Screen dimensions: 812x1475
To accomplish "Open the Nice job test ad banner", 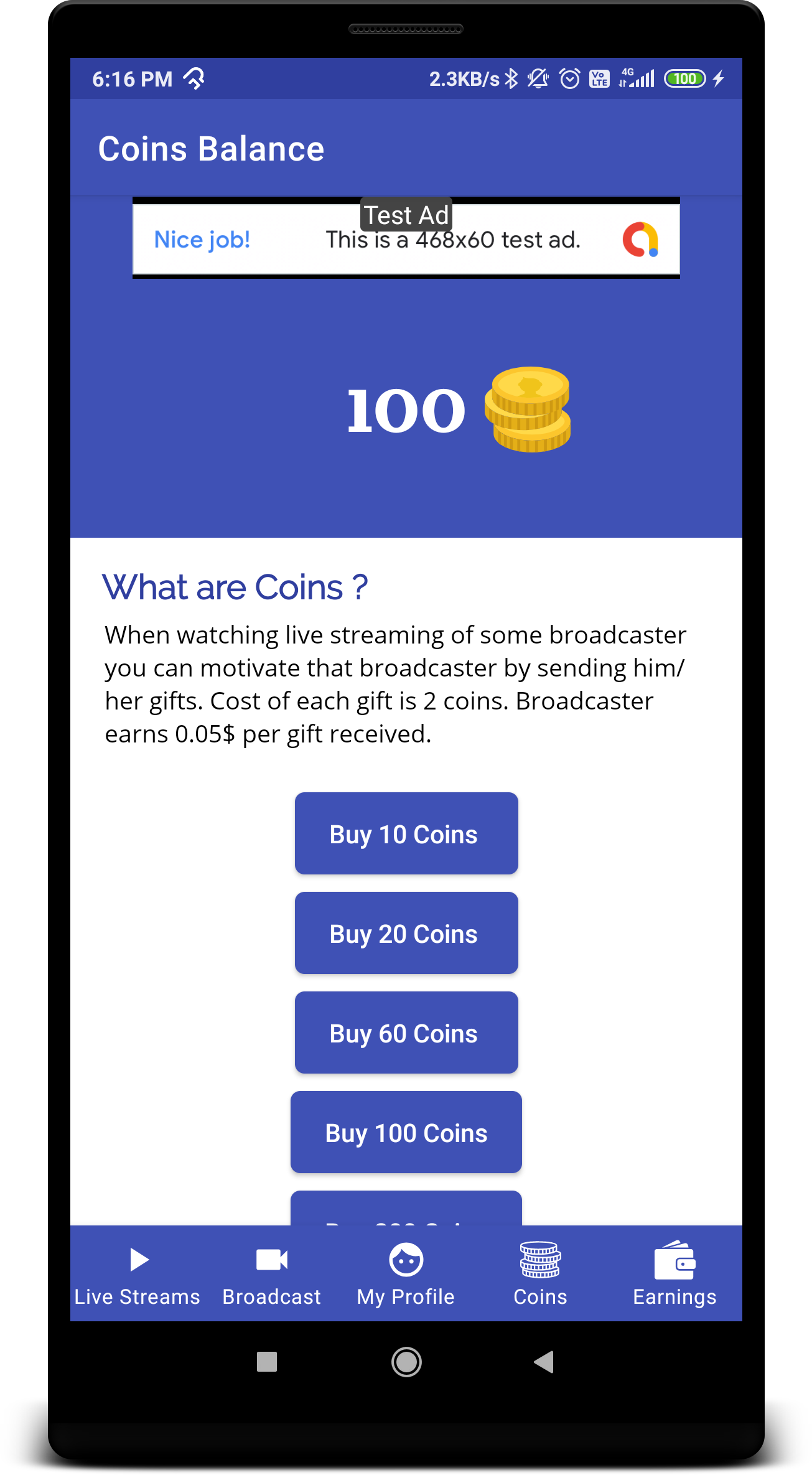I will tap(406, 239).
